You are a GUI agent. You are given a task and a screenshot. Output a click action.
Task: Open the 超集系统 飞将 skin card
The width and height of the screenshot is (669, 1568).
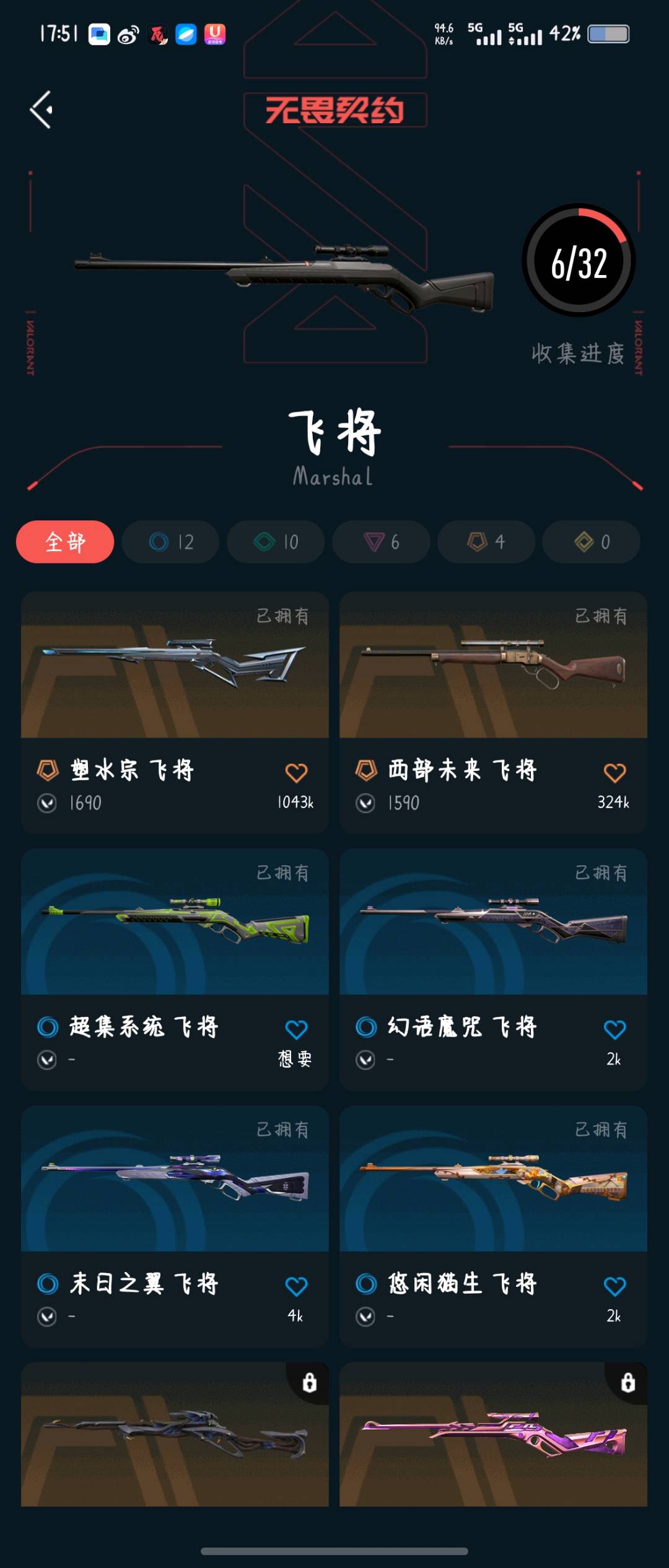(x=175, y=923)
